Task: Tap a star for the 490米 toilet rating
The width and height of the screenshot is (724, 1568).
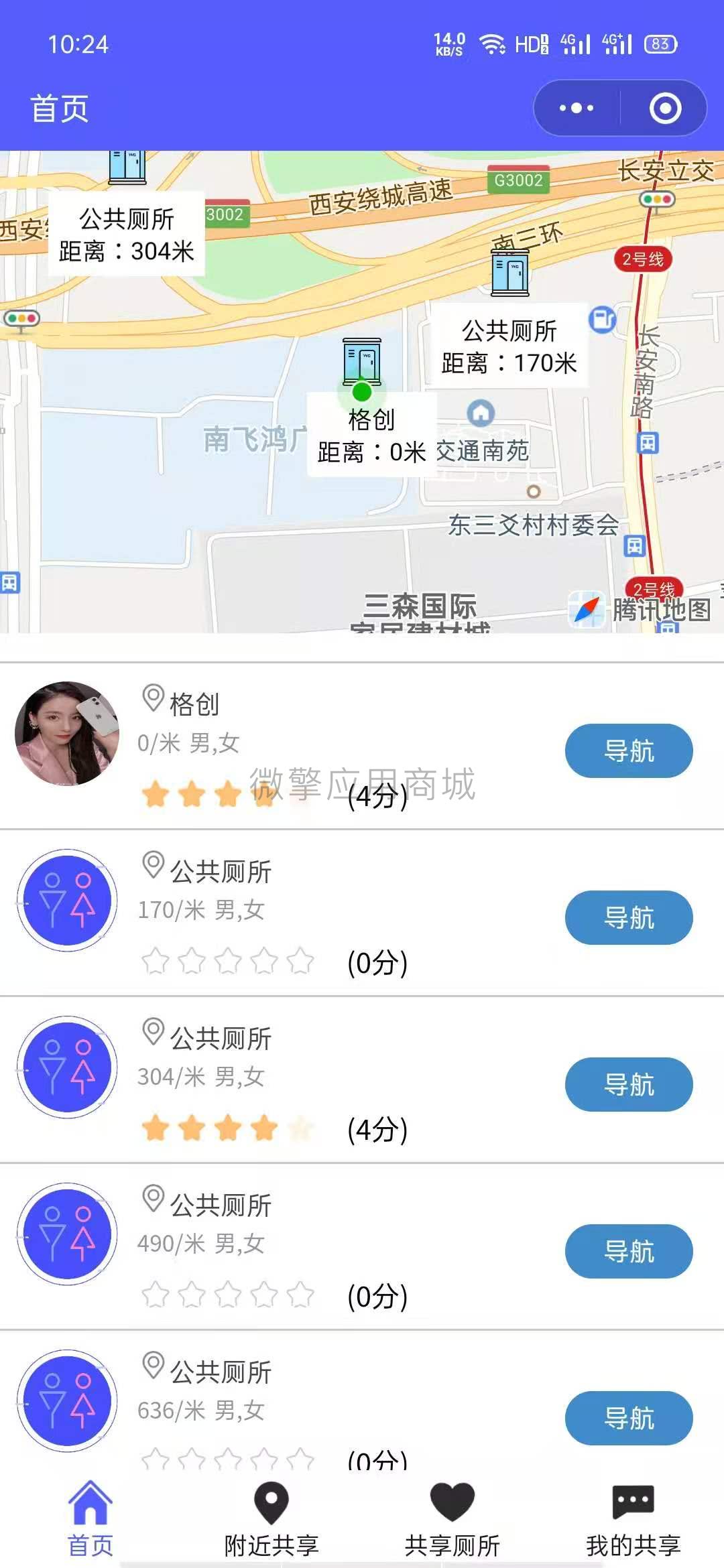Action: pos(156,1293)
